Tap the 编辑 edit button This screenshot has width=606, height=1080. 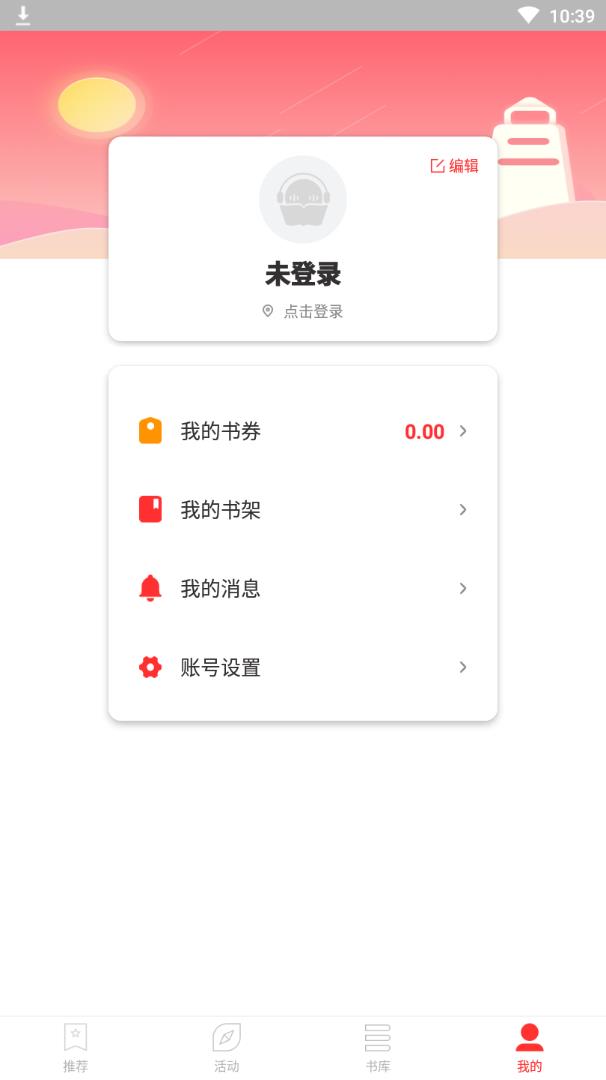pos(454,166)
